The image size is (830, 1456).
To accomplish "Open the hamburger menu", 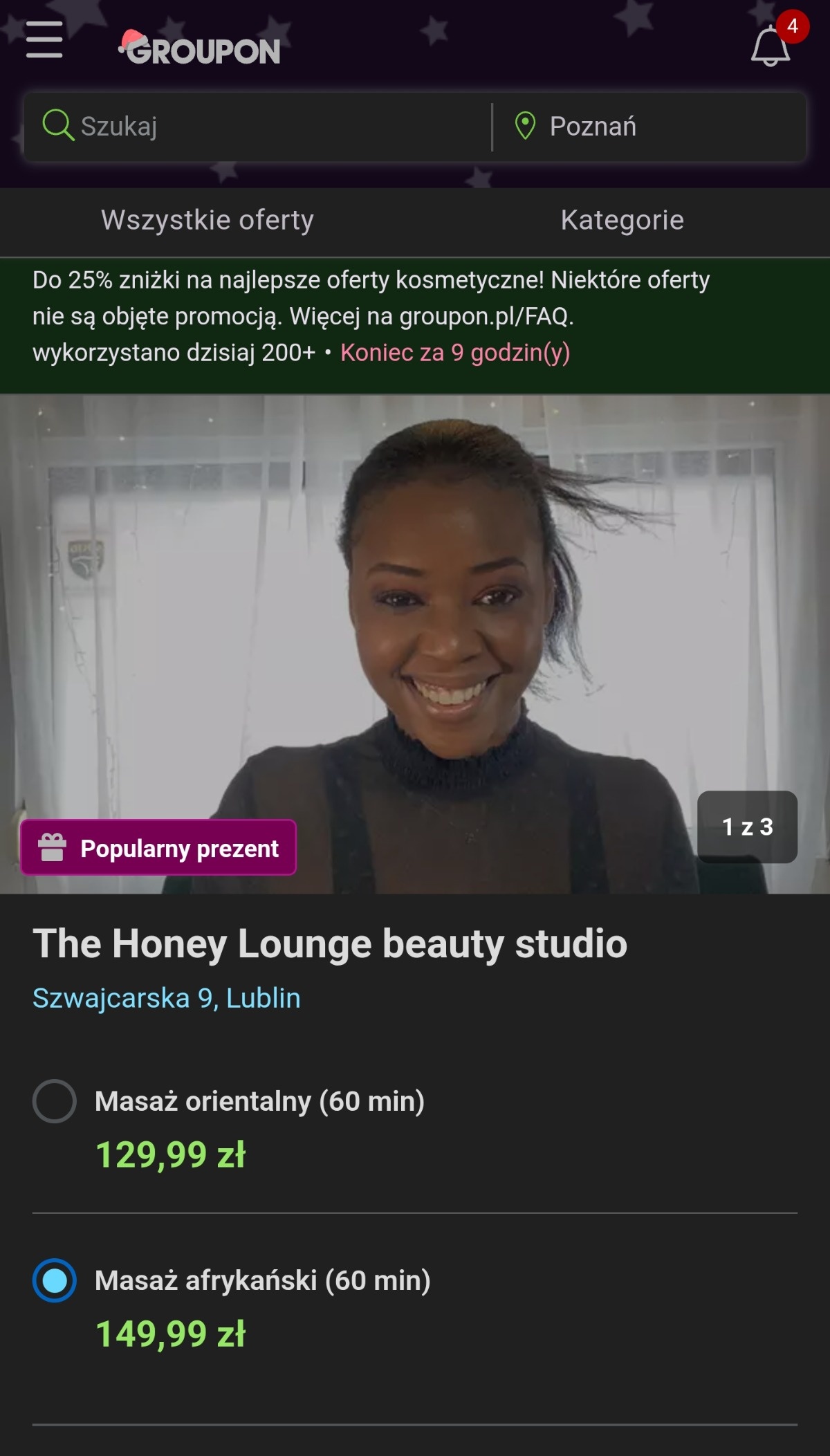I will 44,40.
